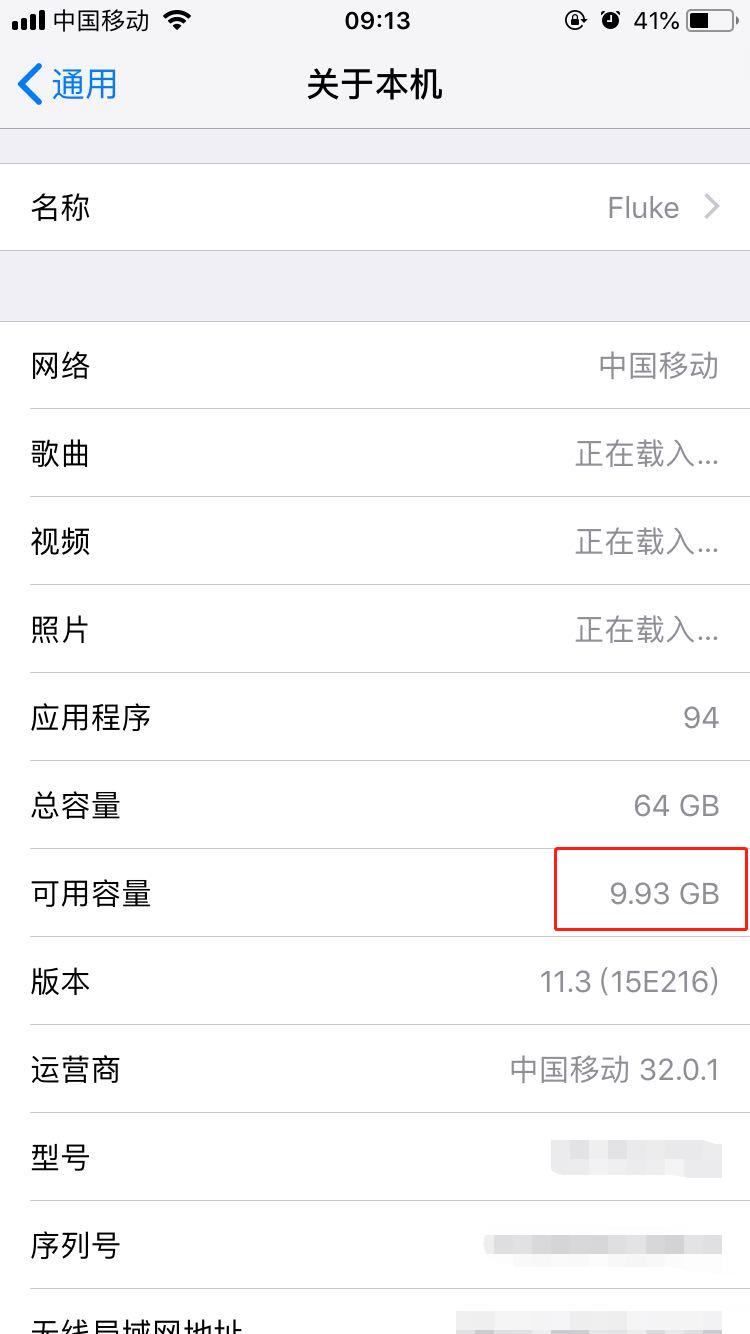The image size is (750, 1334).
Task: Select the 关于本机 title
Action: click(x=375, y=85)
